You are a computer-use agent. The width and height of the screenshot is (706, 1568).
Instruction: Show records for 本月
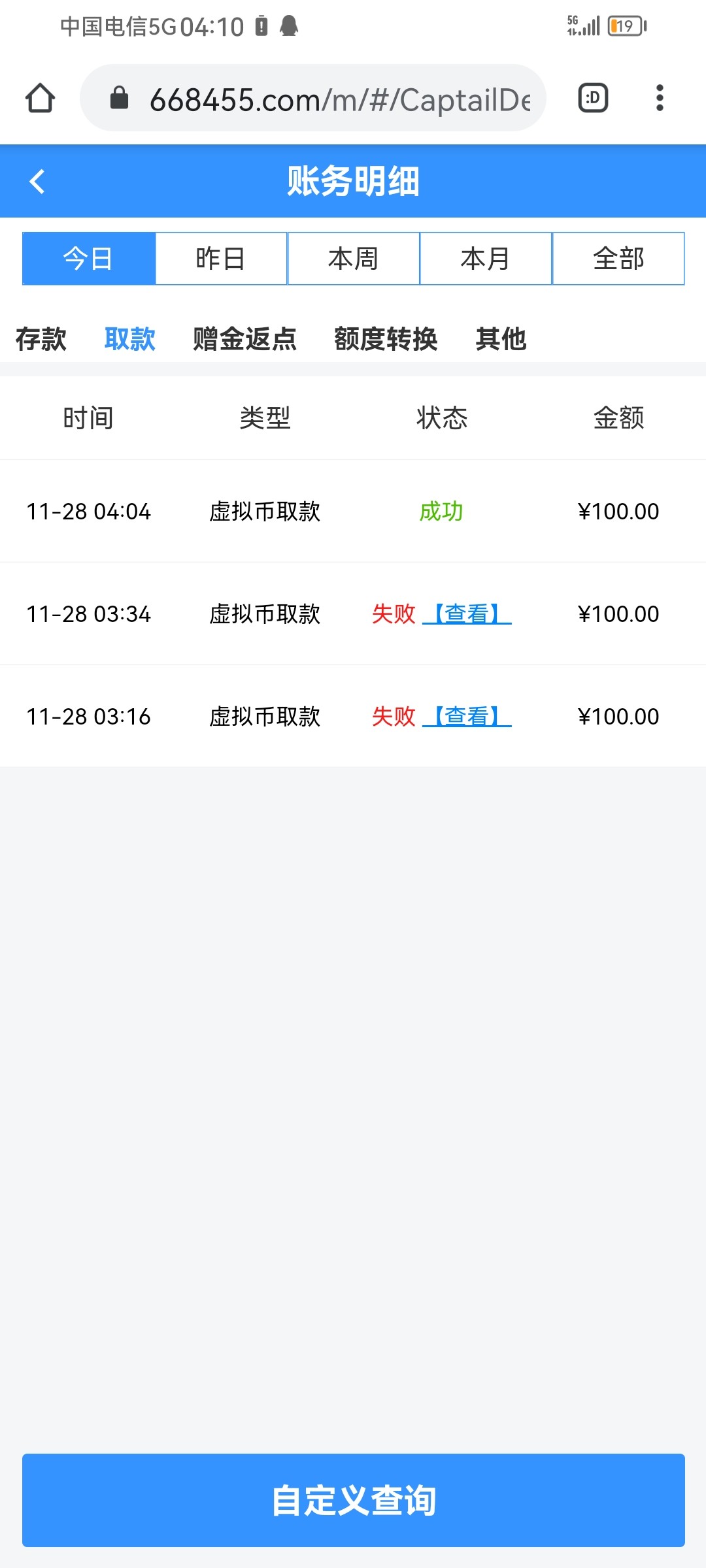486,259
